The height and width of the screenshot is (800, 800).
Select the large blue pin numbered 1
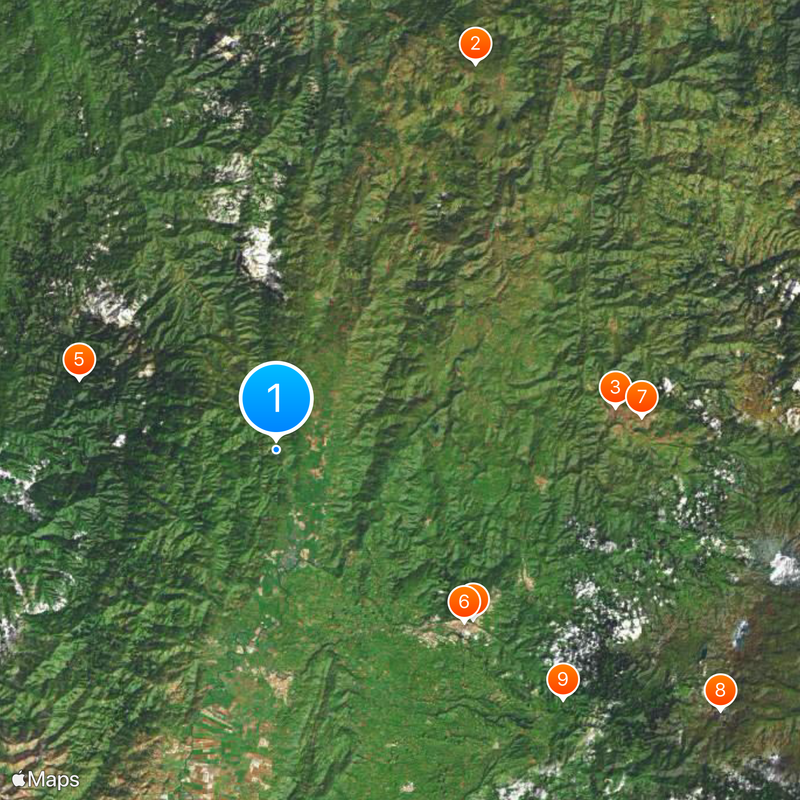pyautogui.click(x=276, y=398)
